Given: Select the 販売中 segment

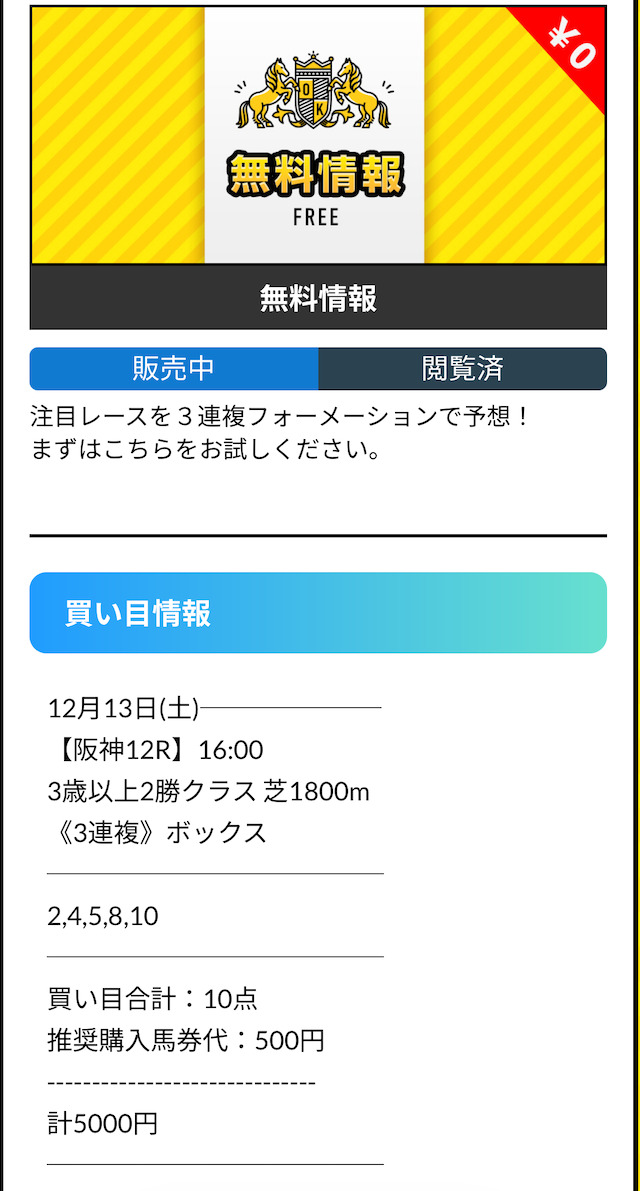Looking at the screenshot, I should pyautogui.click(x=174, y=369).
